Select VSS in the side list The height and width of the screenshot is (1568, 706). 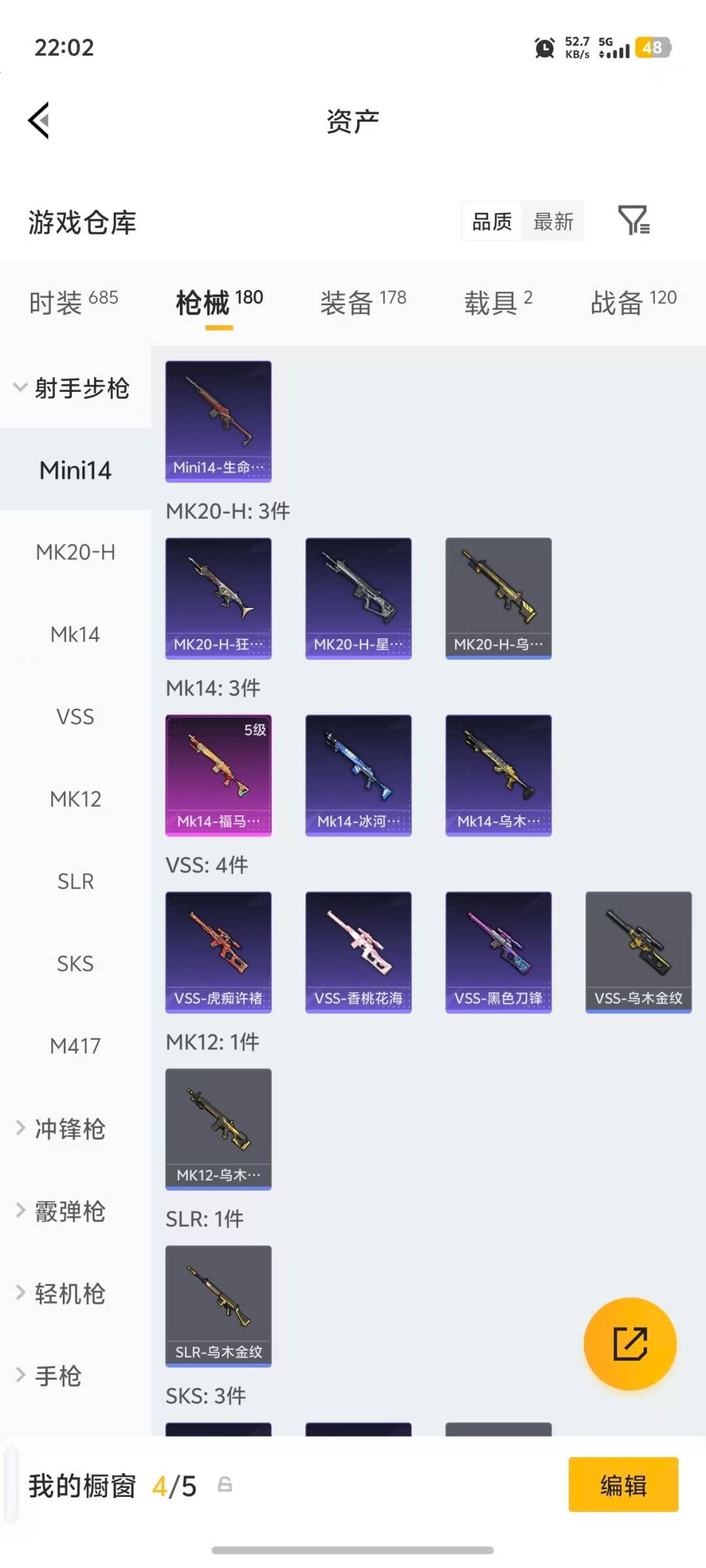pos(75,717)
